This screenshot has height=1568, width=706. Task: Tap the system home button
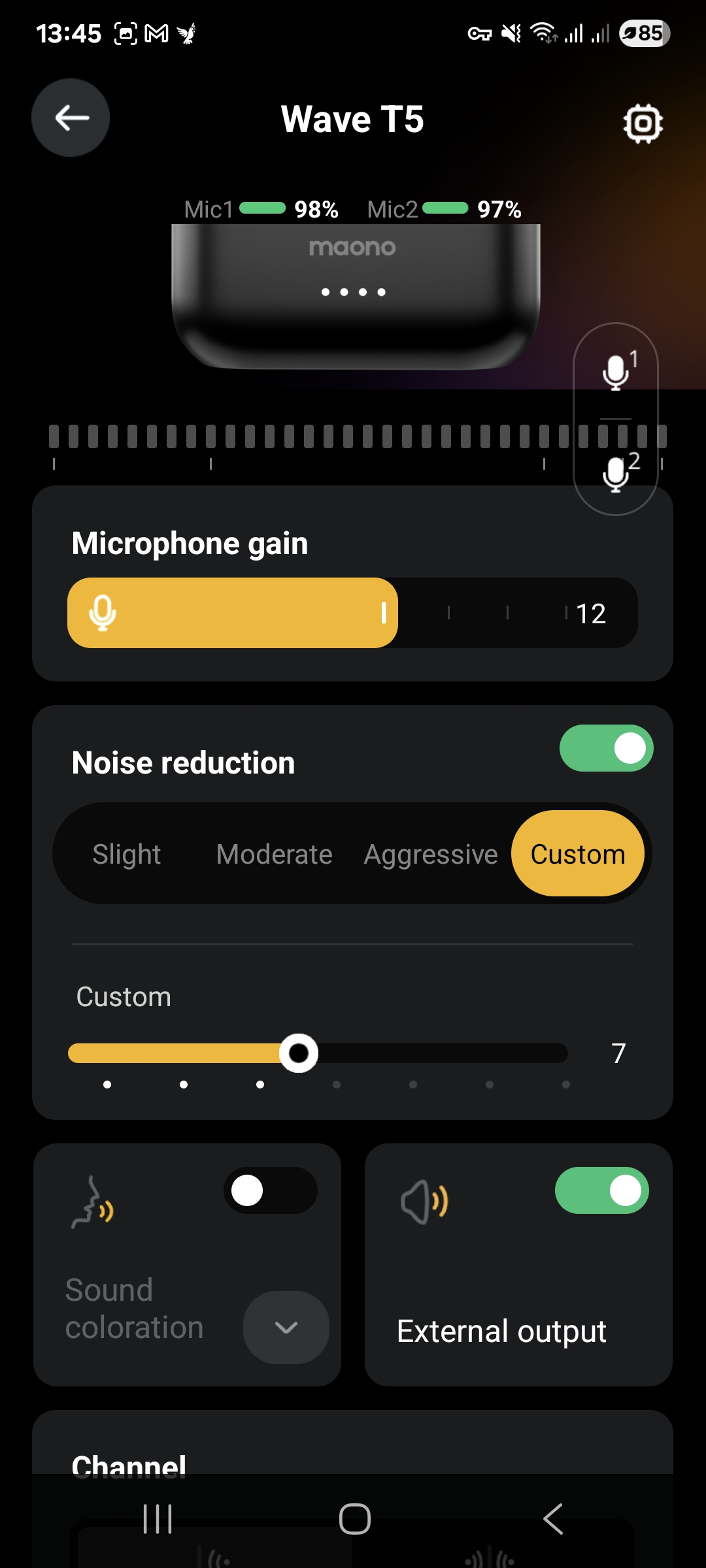[354, 1518]
